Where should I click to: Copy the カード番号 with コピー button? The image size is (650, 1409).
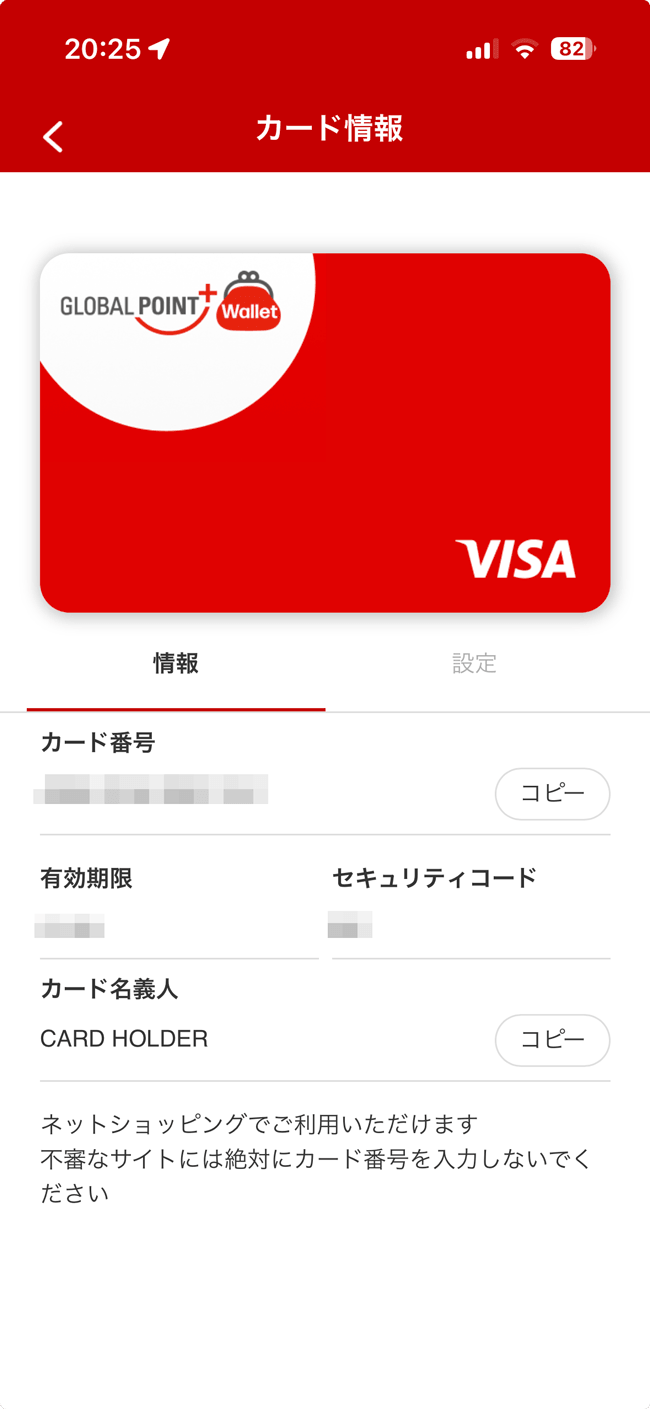(552, 794)
